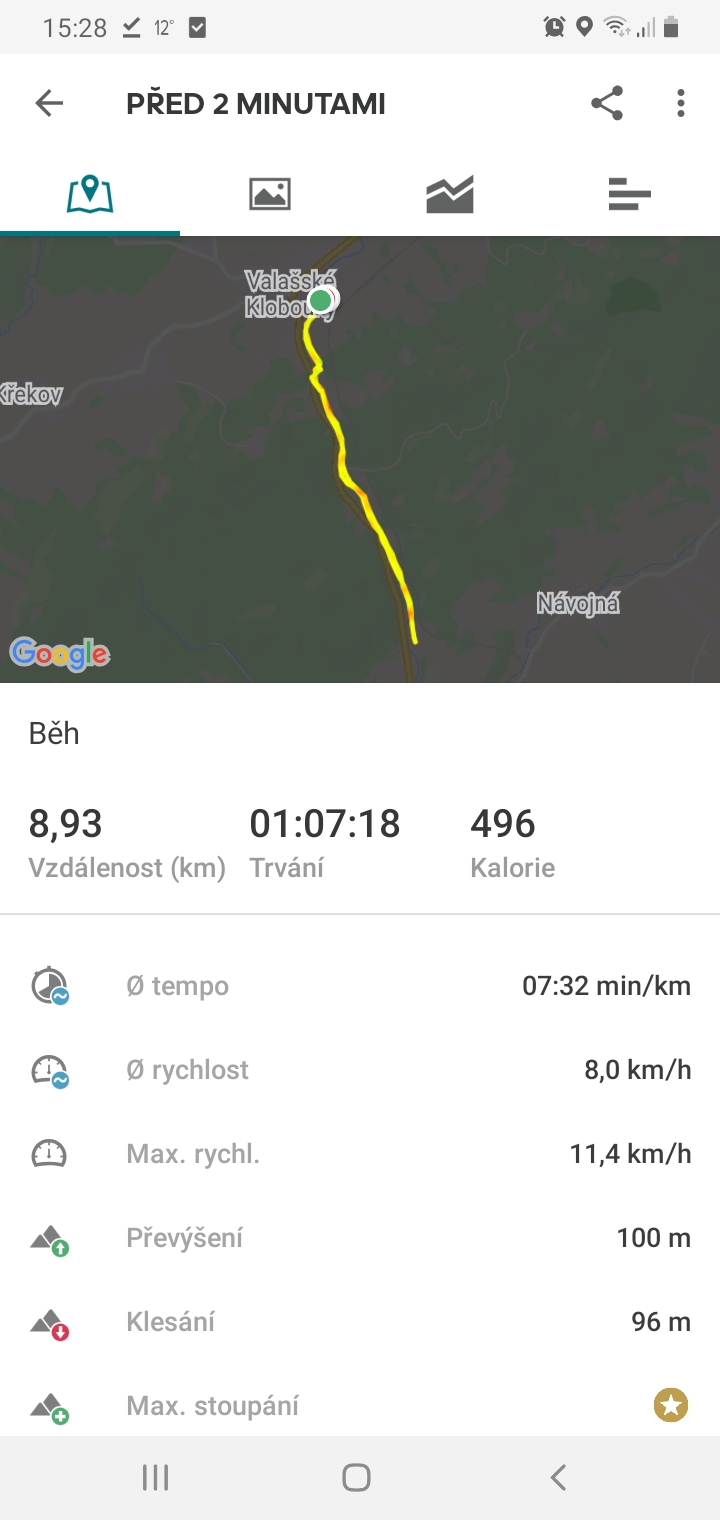Image resolution: width=720 pixels, height=1520 pixels.
Task: Switch to the splits bars tab
Action: tap(630, 193)
